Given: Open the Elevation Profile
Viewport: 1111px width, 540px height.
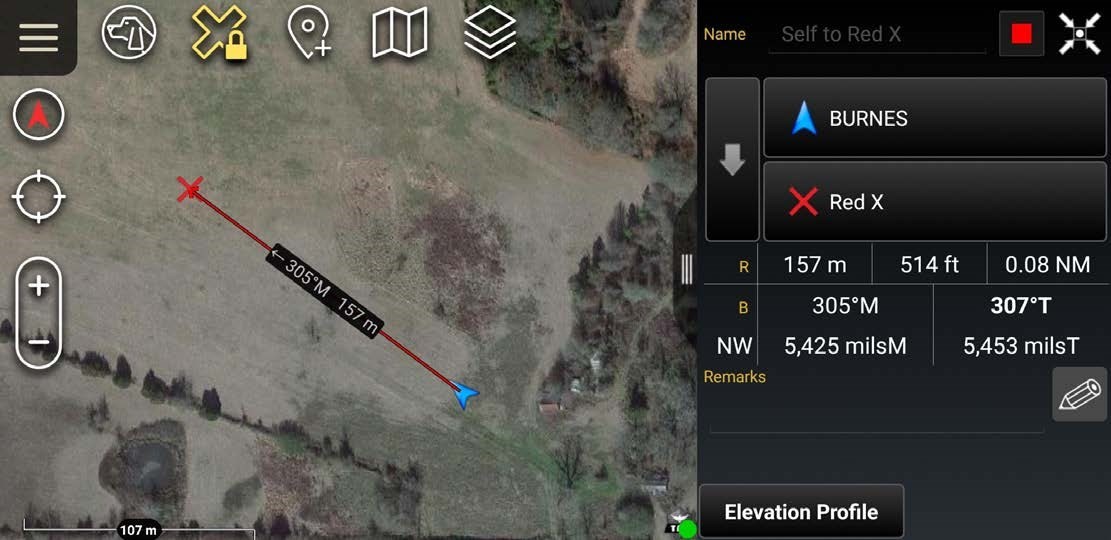Looking at the screenshot, I should pos(801,512).
